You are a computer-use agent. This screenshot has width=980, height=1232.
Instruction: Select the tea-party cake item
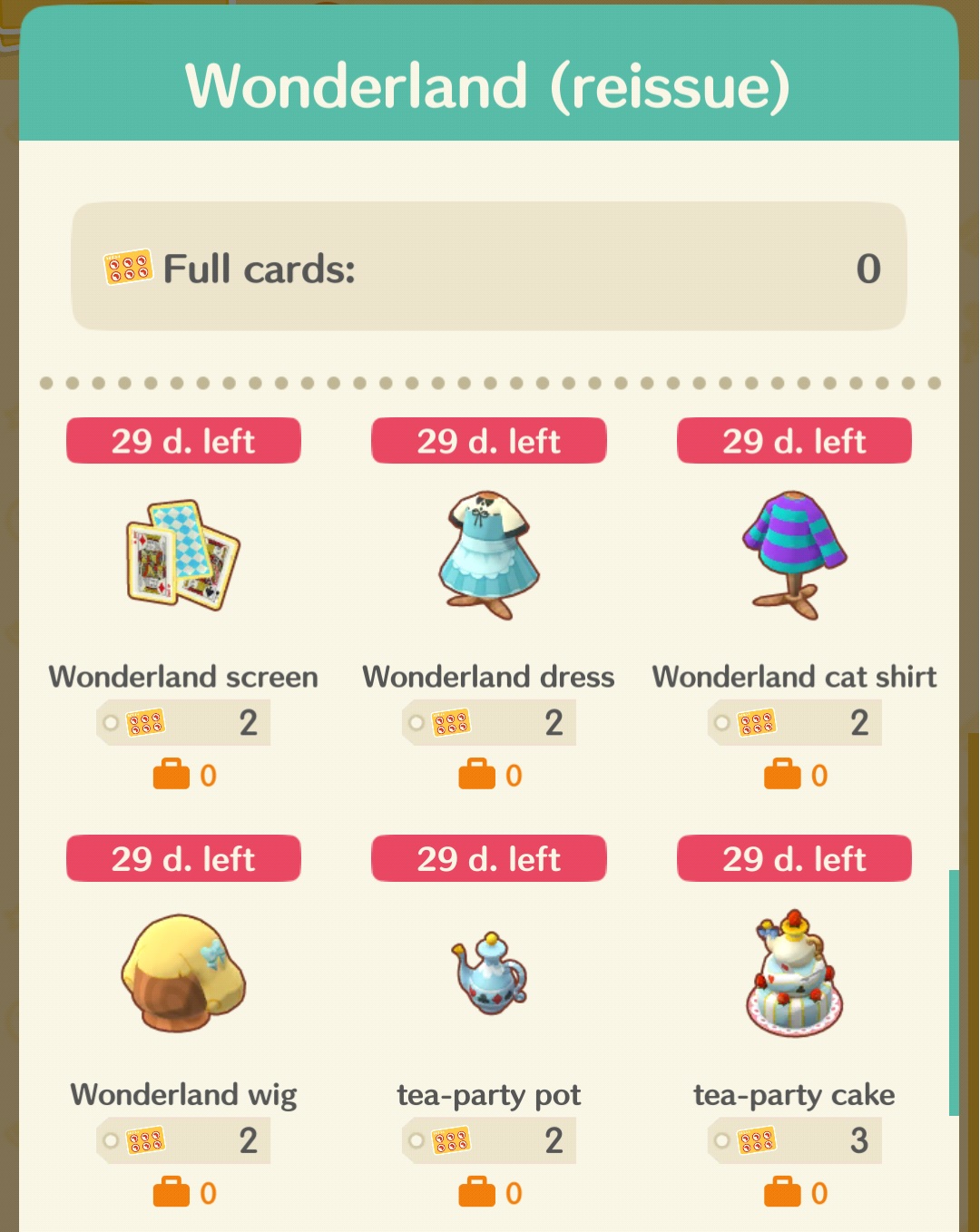pyautogui.click(x=794, y=973)
